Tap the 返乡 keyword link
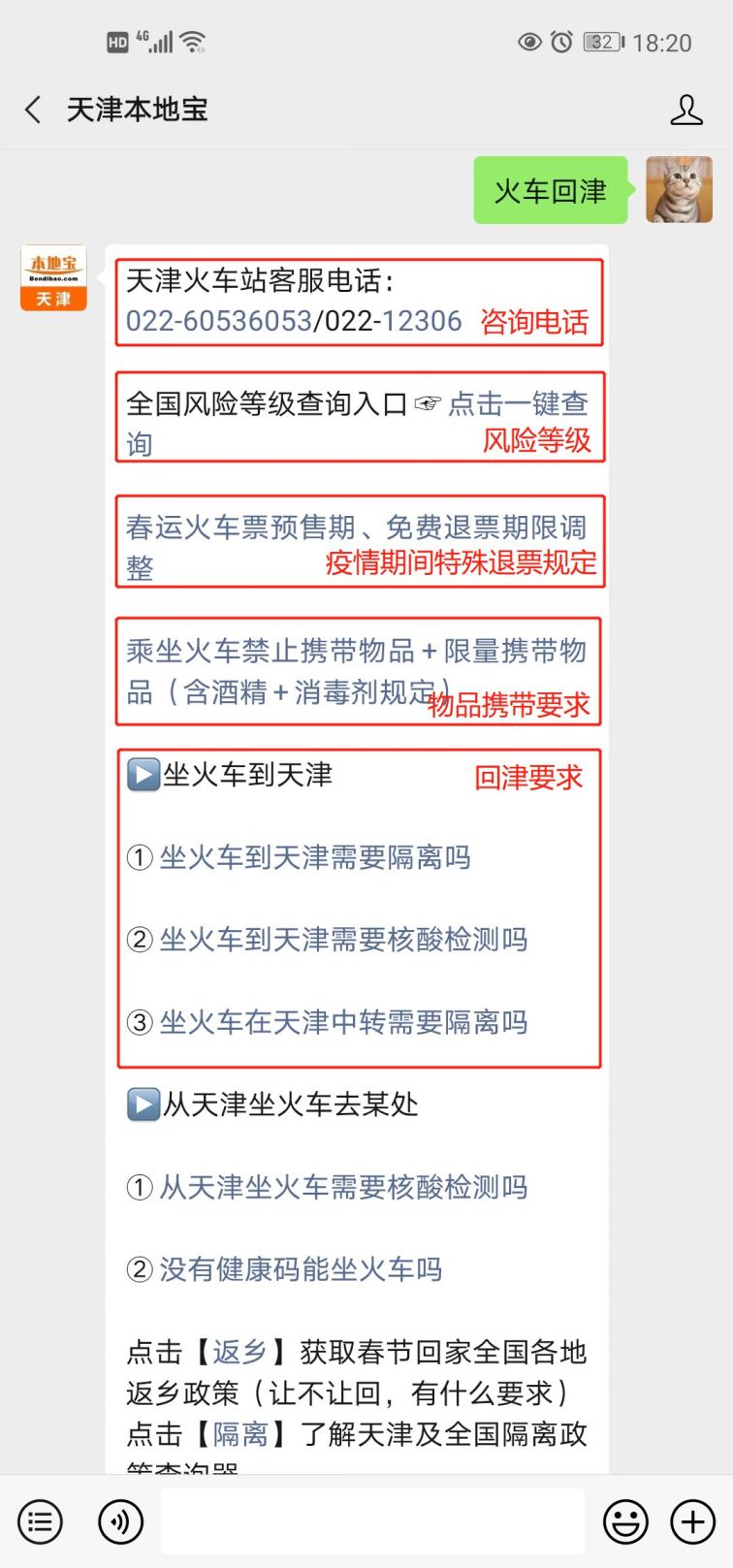Screen dimensions: 733x1568 click(239, 1352)
